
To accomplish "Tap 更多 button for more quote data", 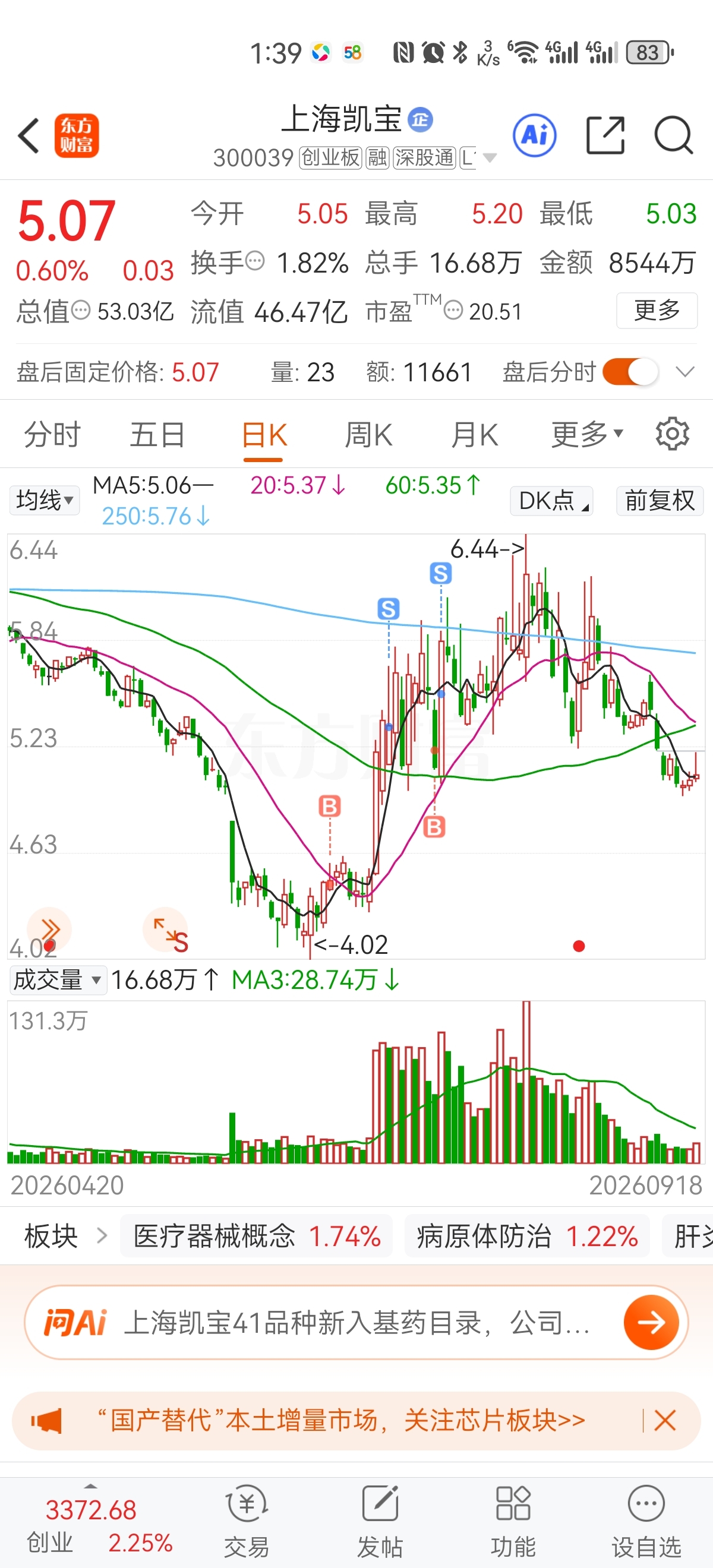I will 657,311.
